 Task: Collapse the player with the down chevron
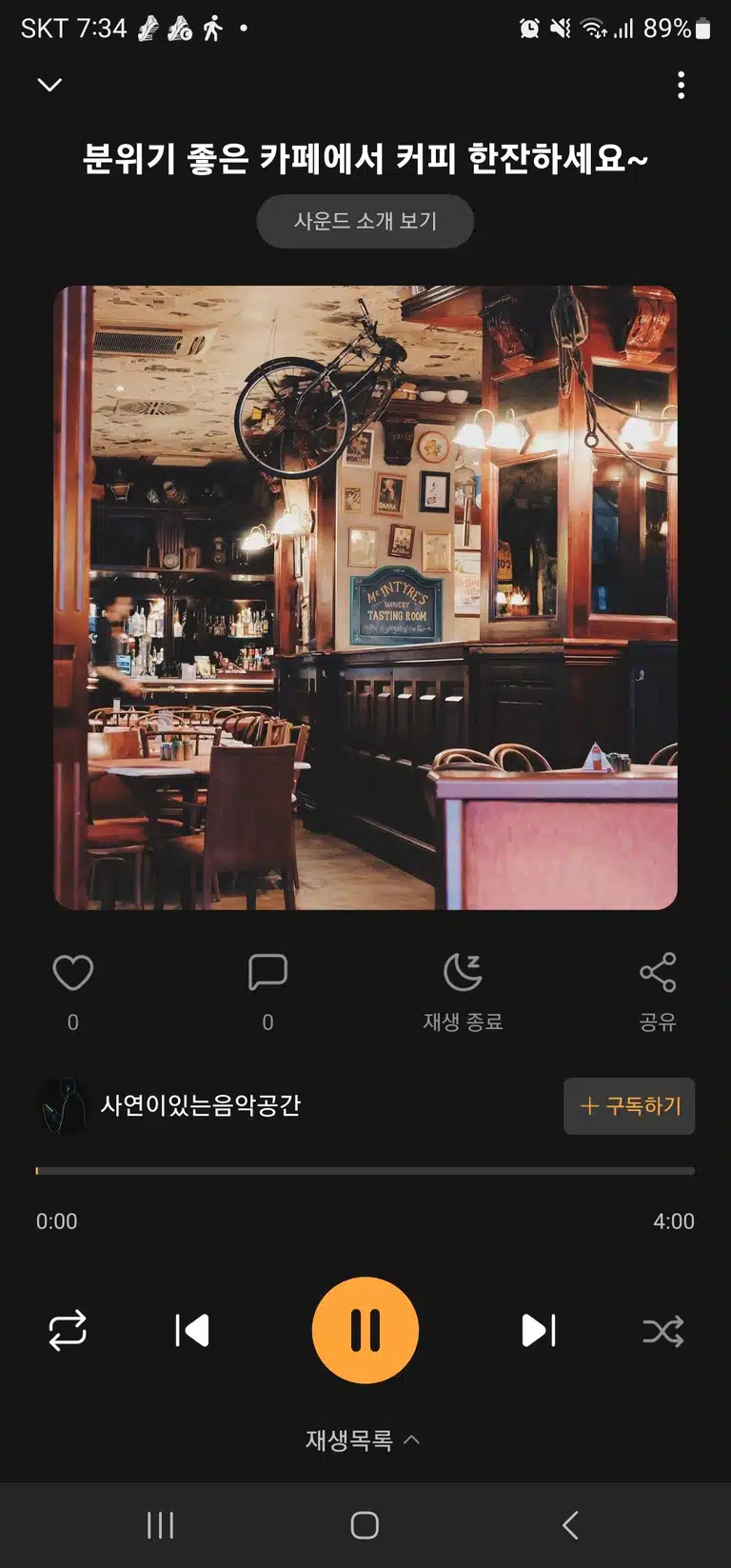tap(49, 85)
